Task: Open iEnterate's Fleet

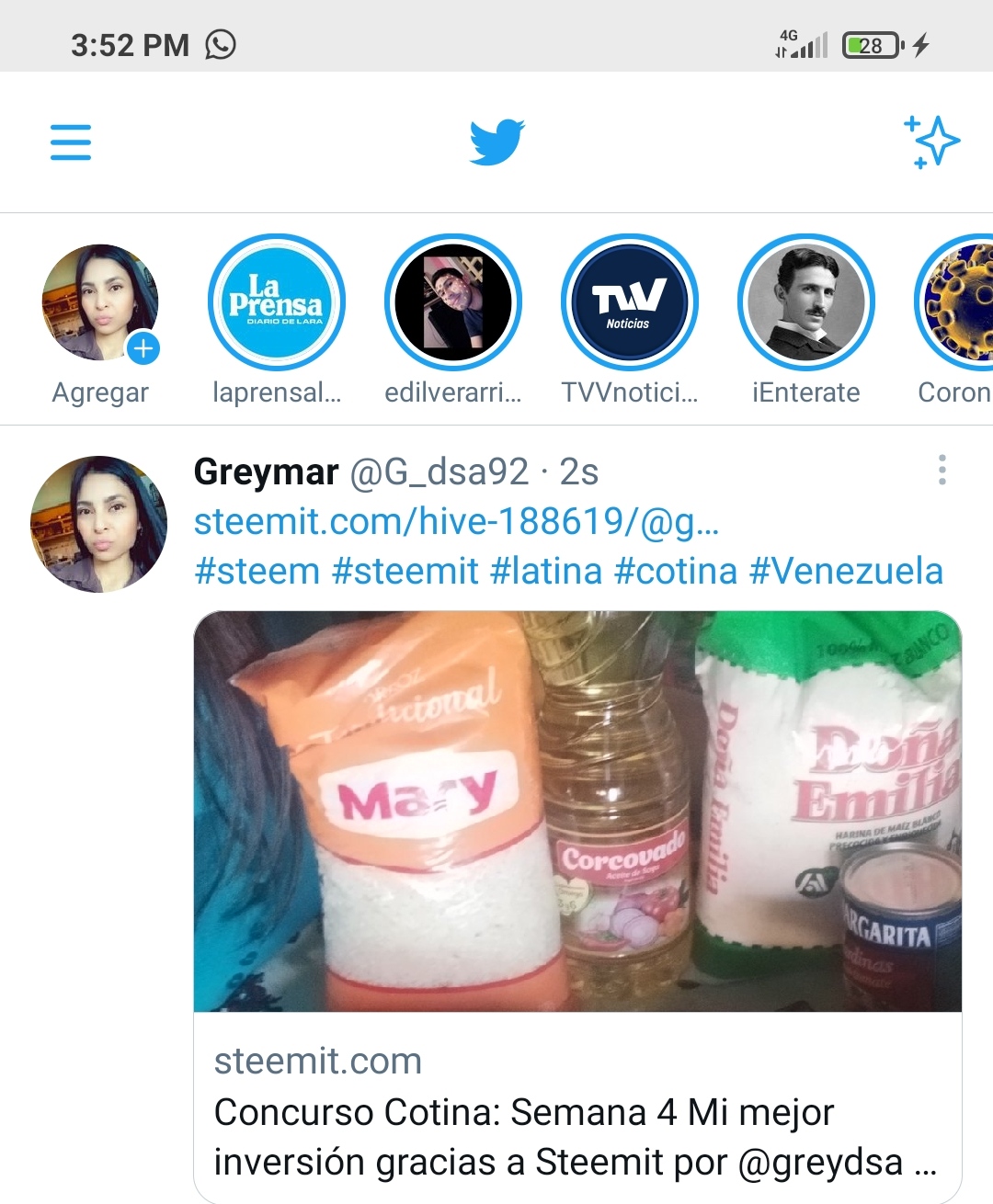Action: pos(806,303)
